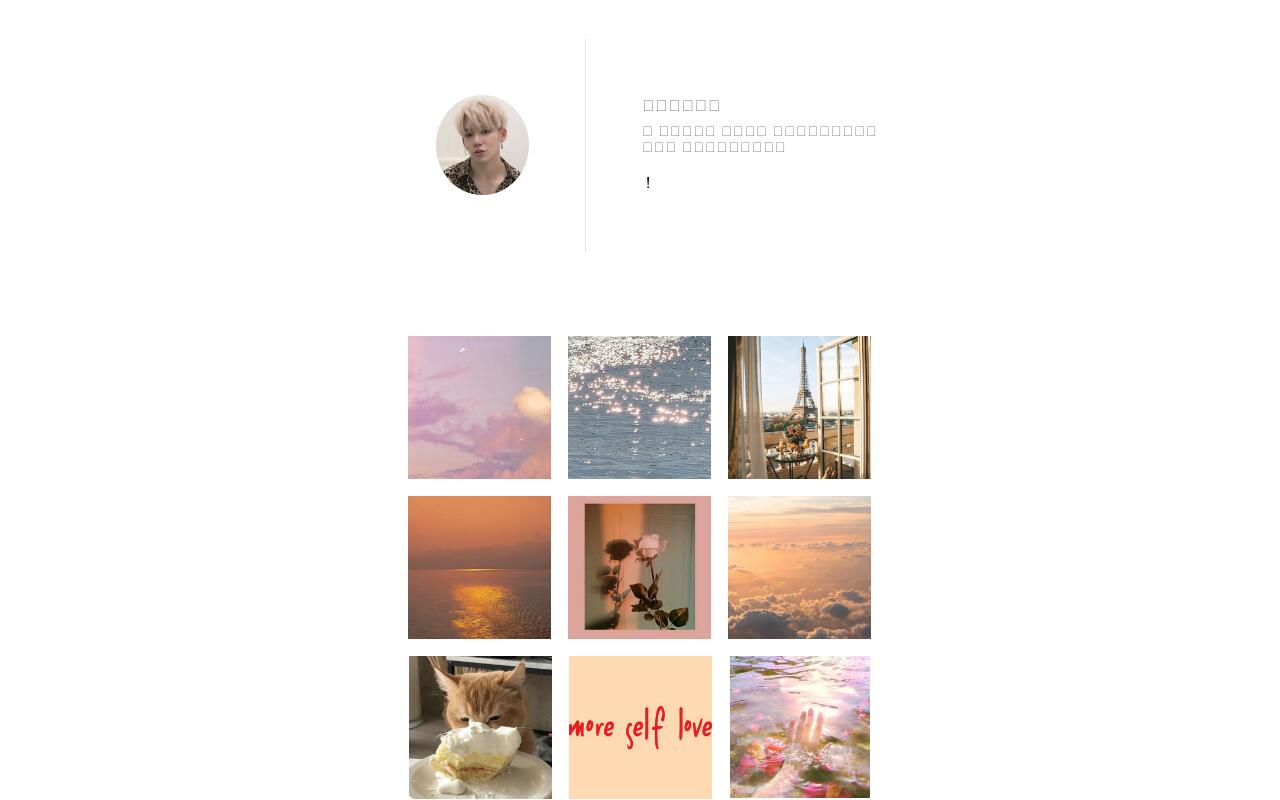The width and height of the screenshot is (1280, 800).
Task: Open the pink cloudy sky photo
Action: [x=479, y=407]
